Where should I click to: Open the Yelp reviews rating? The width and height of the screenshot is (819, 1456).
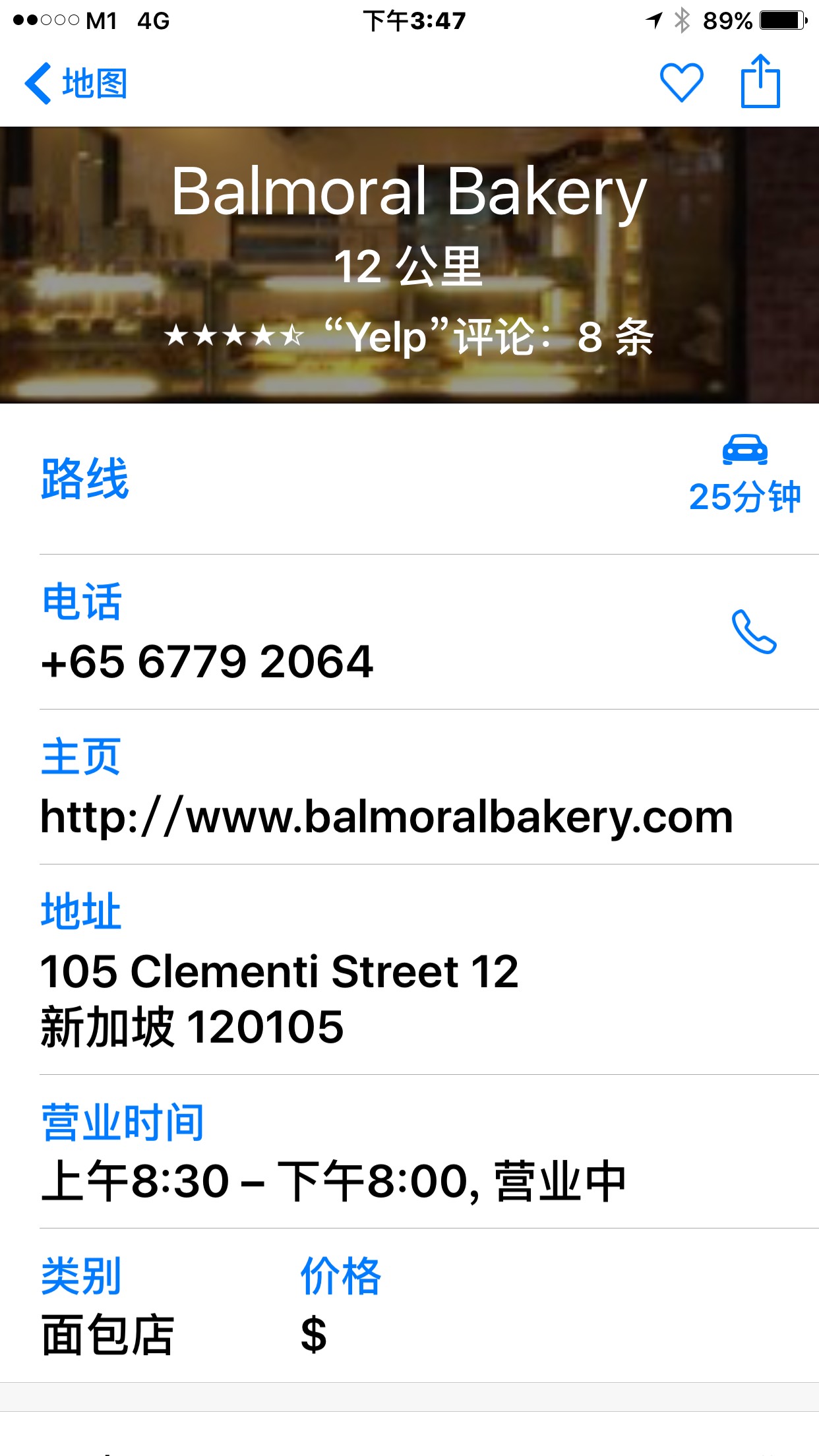tap(409, 337)
